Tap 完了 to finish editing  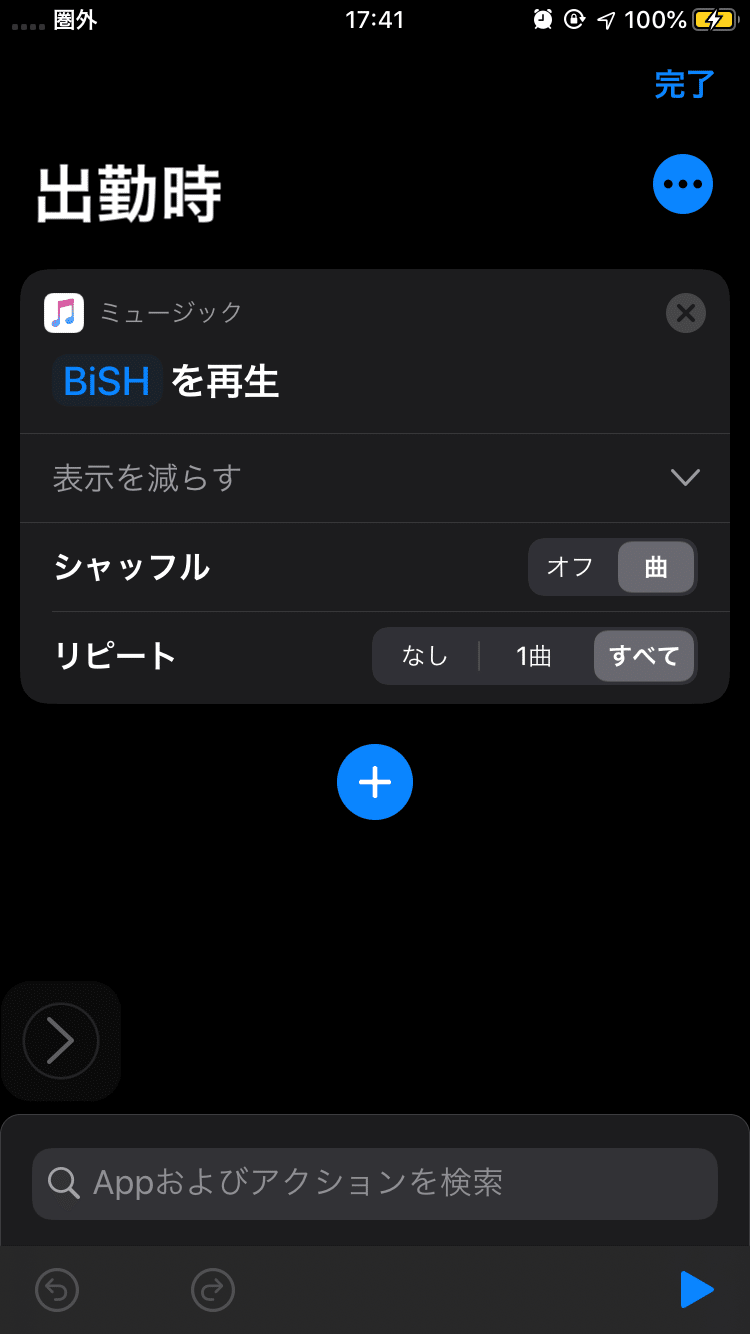[x=685, y=84]
